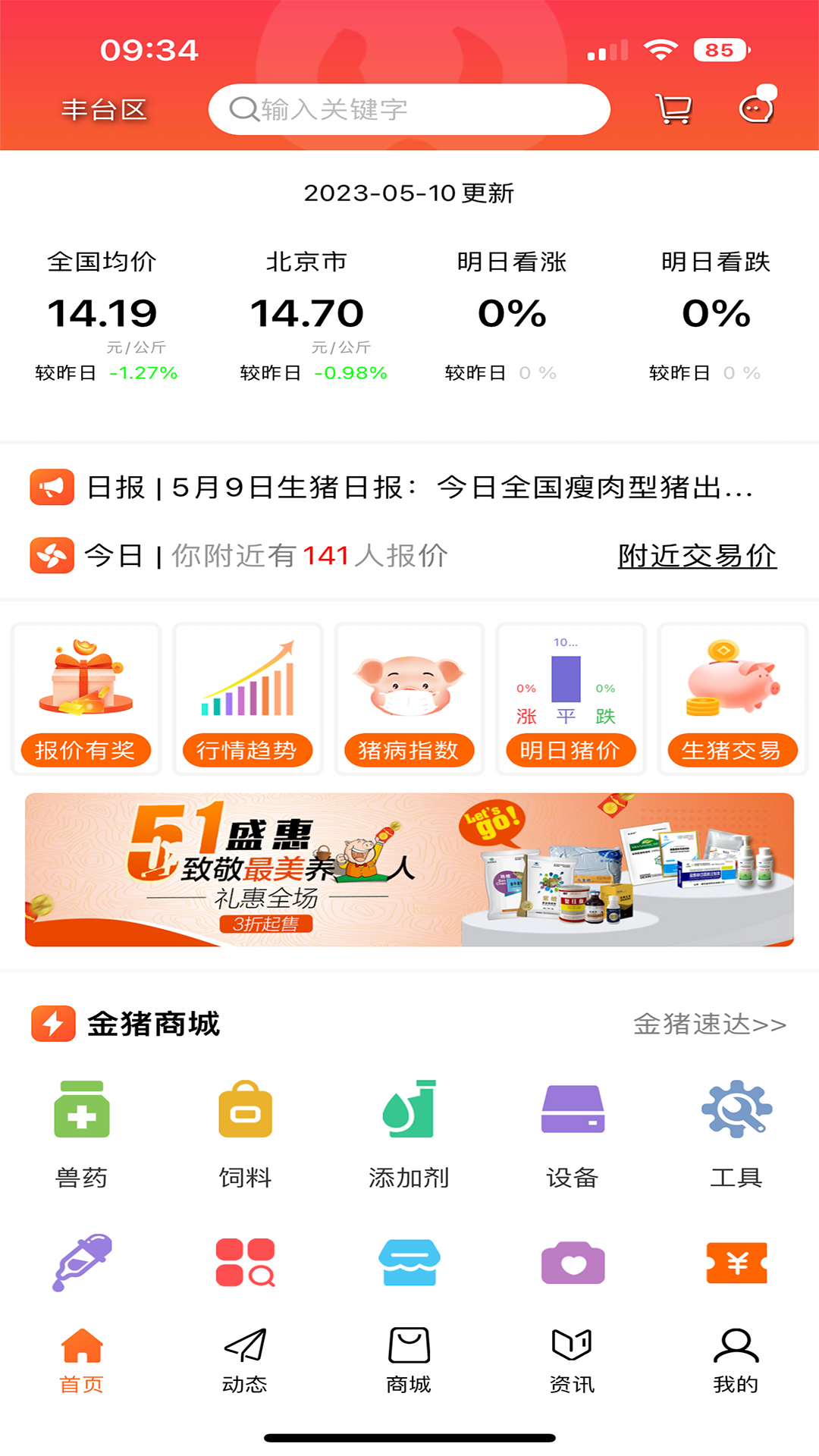Tap the 51 promotion banner
Image resolution: width=819 pixels, height=1456 pixels.
tap(409, 870)
